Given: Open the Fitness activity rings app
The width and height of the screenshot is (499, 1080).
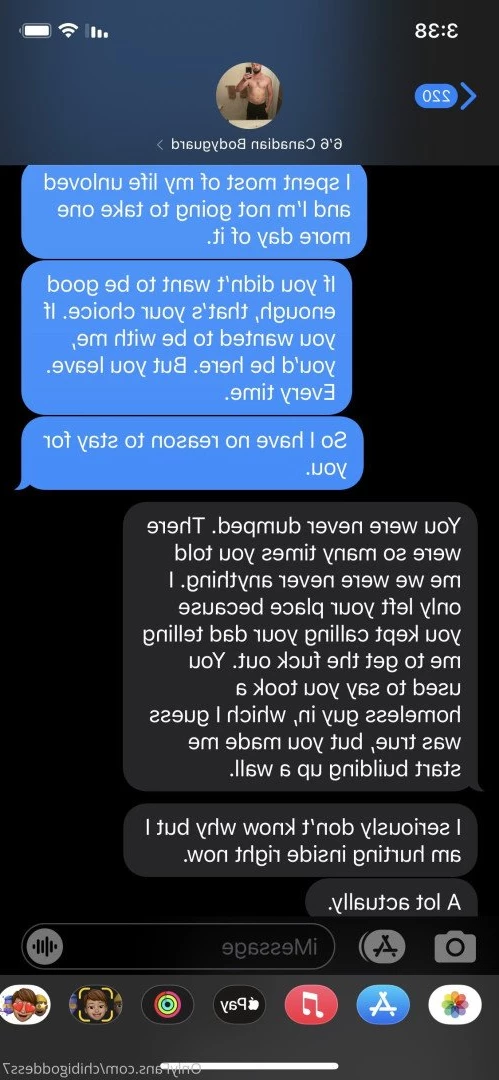Looking at the screenshot, I should point(167,1005).
